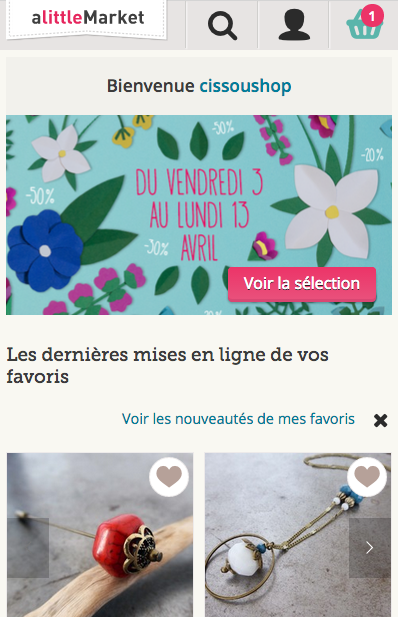Open the search magnifier icon
The width and height of the screenshot is (398, 617).
click(x=222, y=25)
